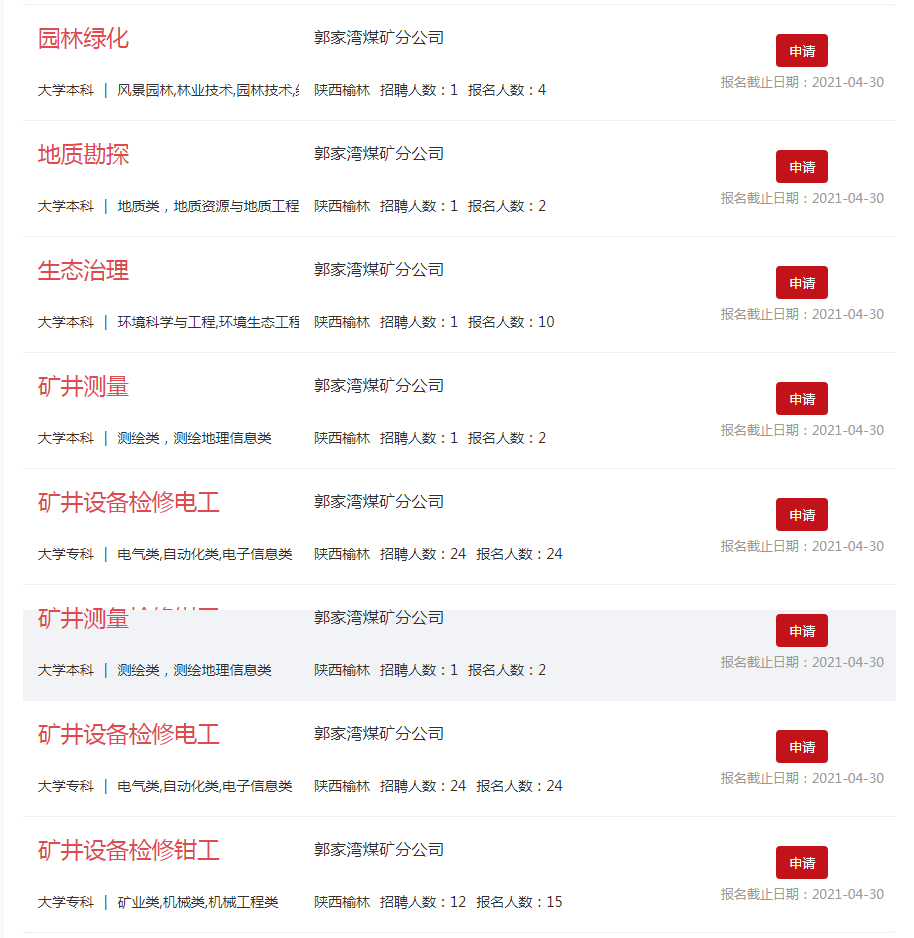Image resolution: width=914 pixels, height=938 pixels.
Task: Apply for the 园林绿化 position
Action: (x=801, y=51)
